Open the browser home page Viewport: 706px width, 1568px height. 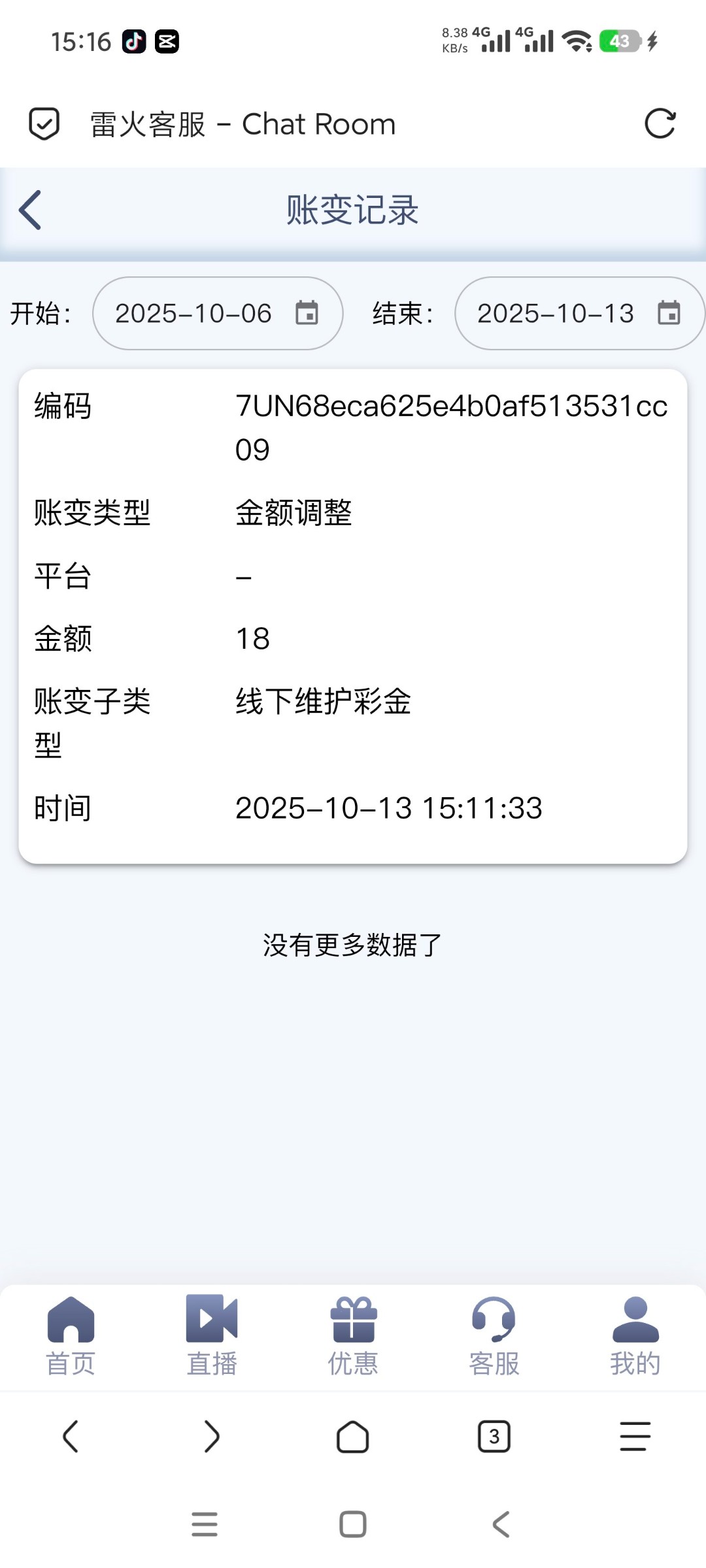coord(353,1437)
